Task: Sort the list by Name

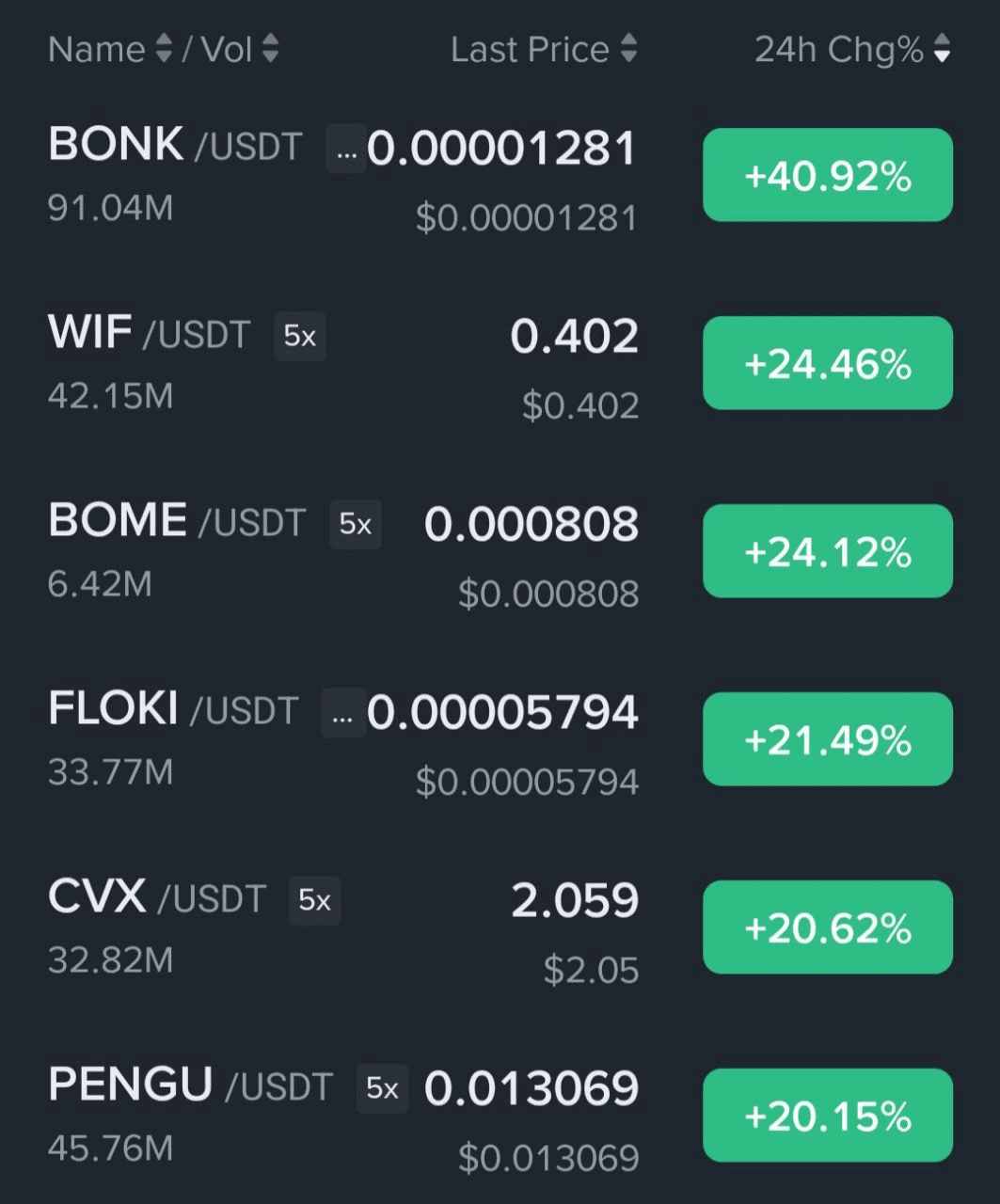Action: (x=109, y=49)
